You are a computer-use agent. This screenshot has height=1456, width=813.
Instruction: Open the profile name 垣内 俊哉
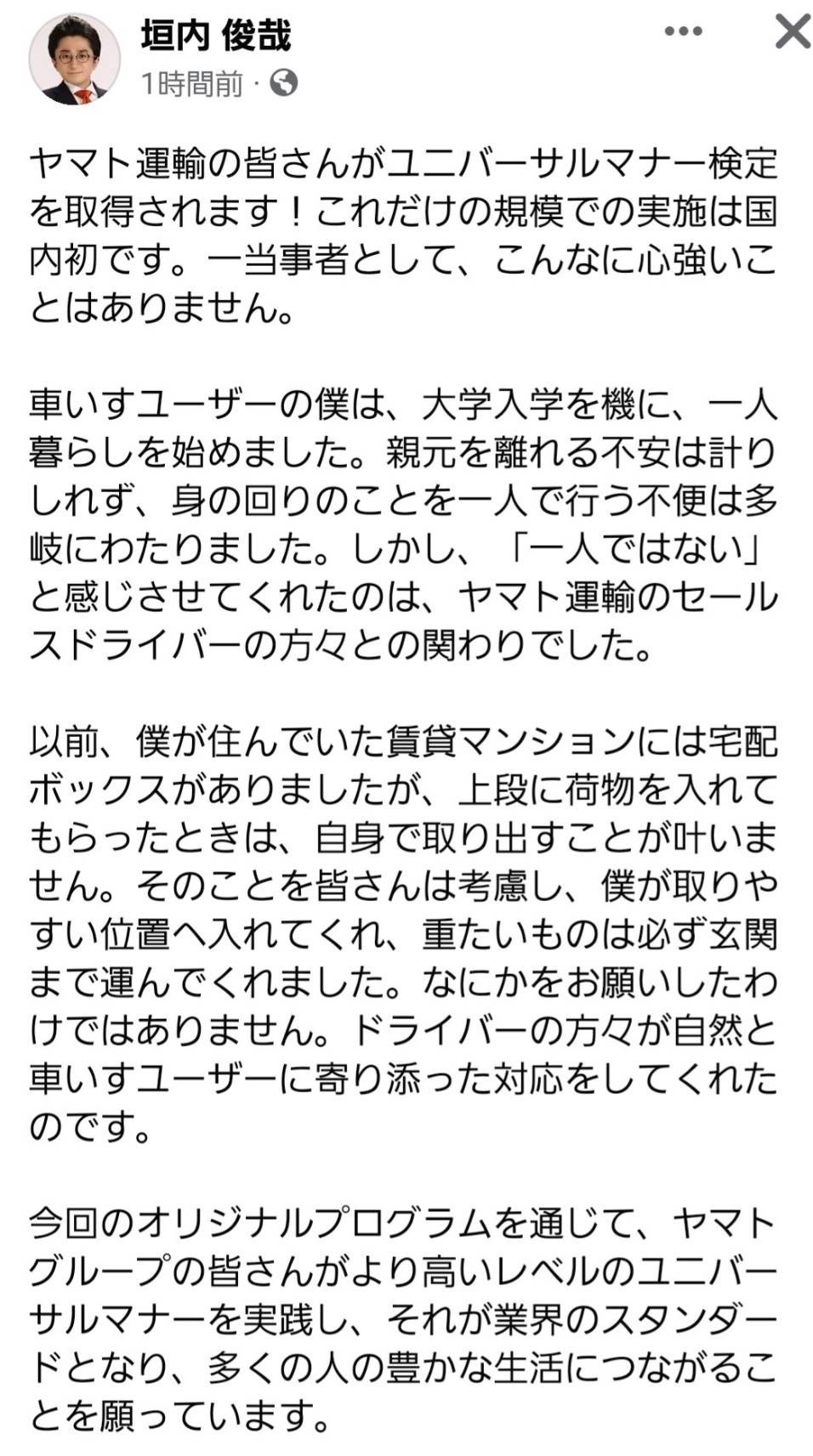pyautogui.click(x=216, y=35)
